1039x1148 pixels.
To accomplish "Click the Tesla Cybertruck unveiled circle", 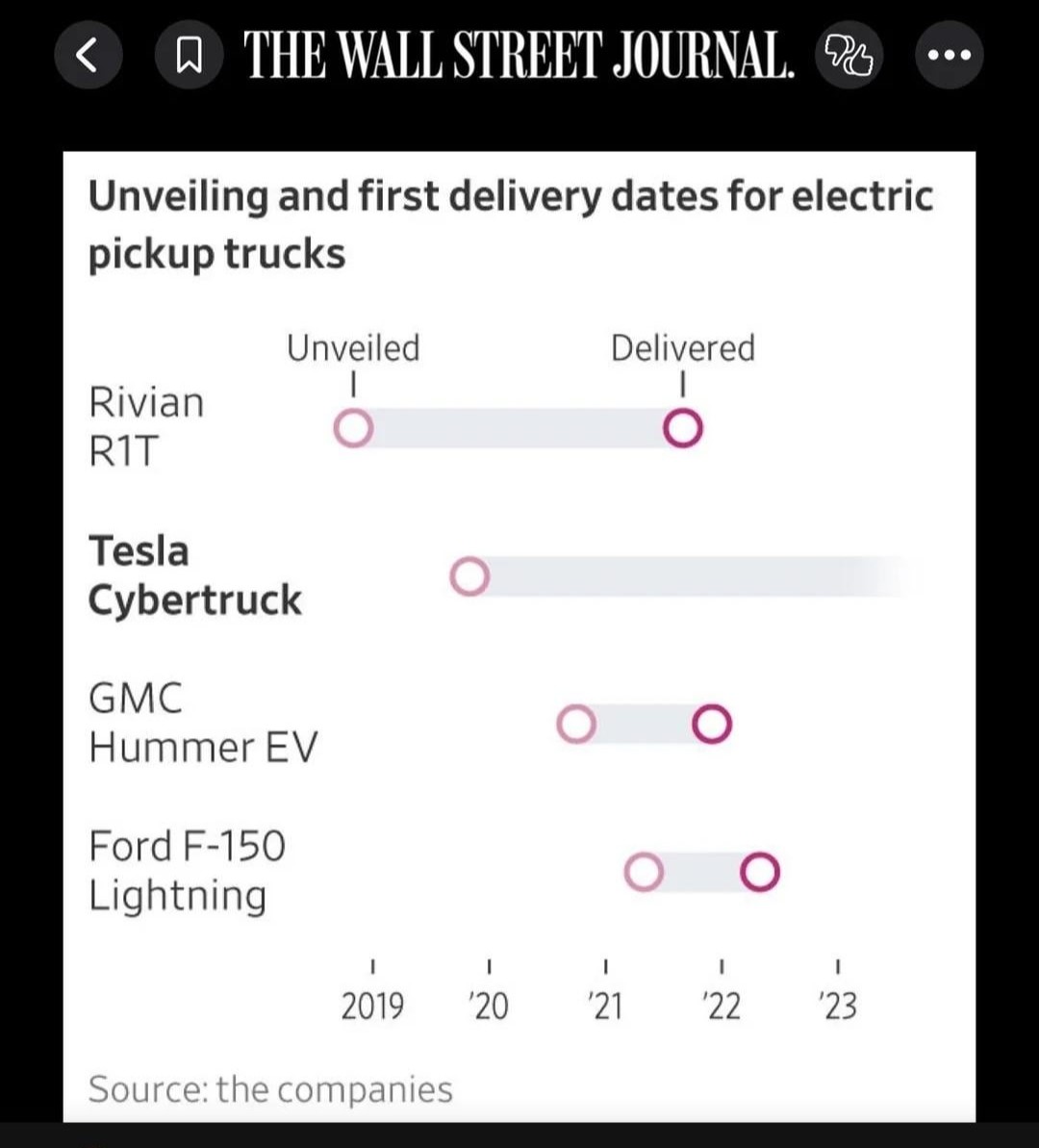I will click(468, 575).
